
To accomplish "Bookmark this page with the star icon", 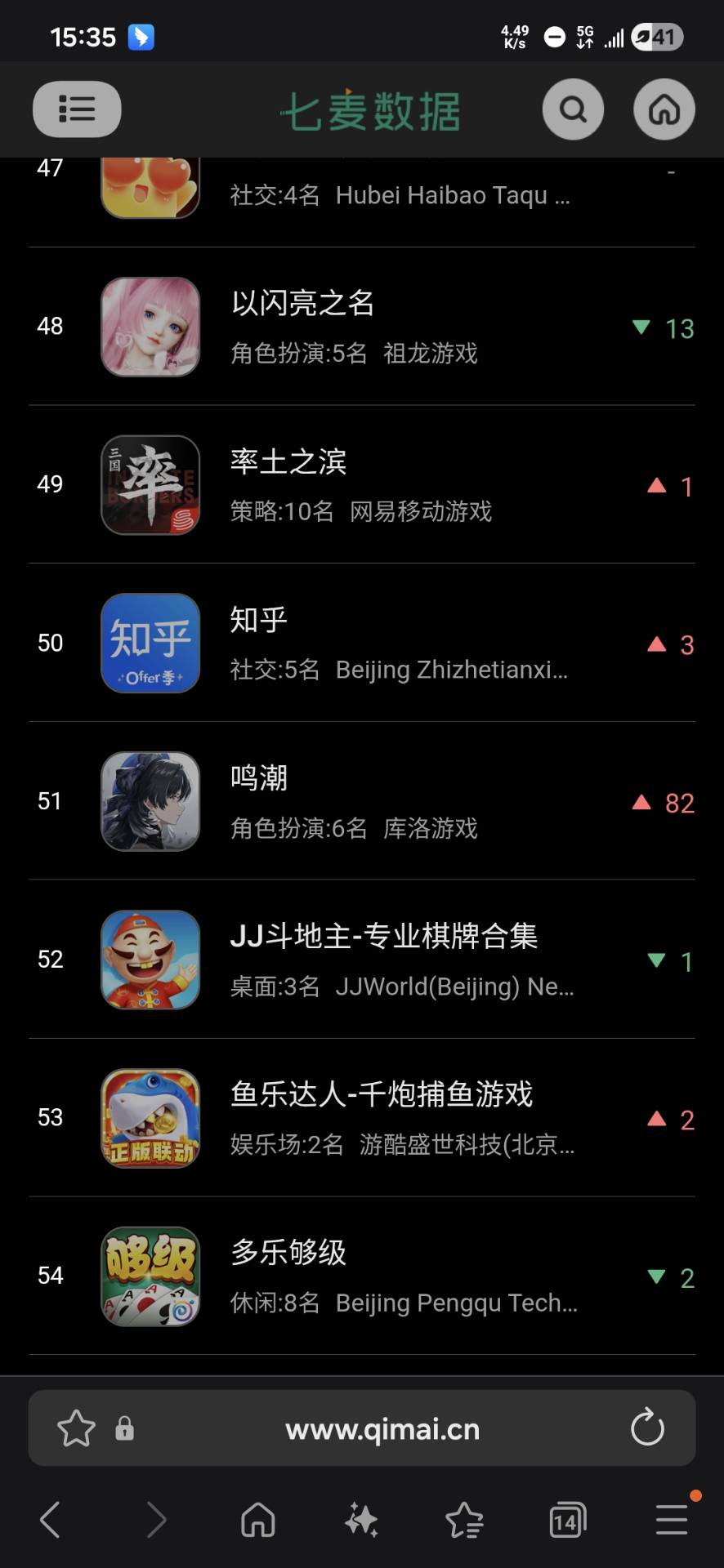I will (76, 1428).
